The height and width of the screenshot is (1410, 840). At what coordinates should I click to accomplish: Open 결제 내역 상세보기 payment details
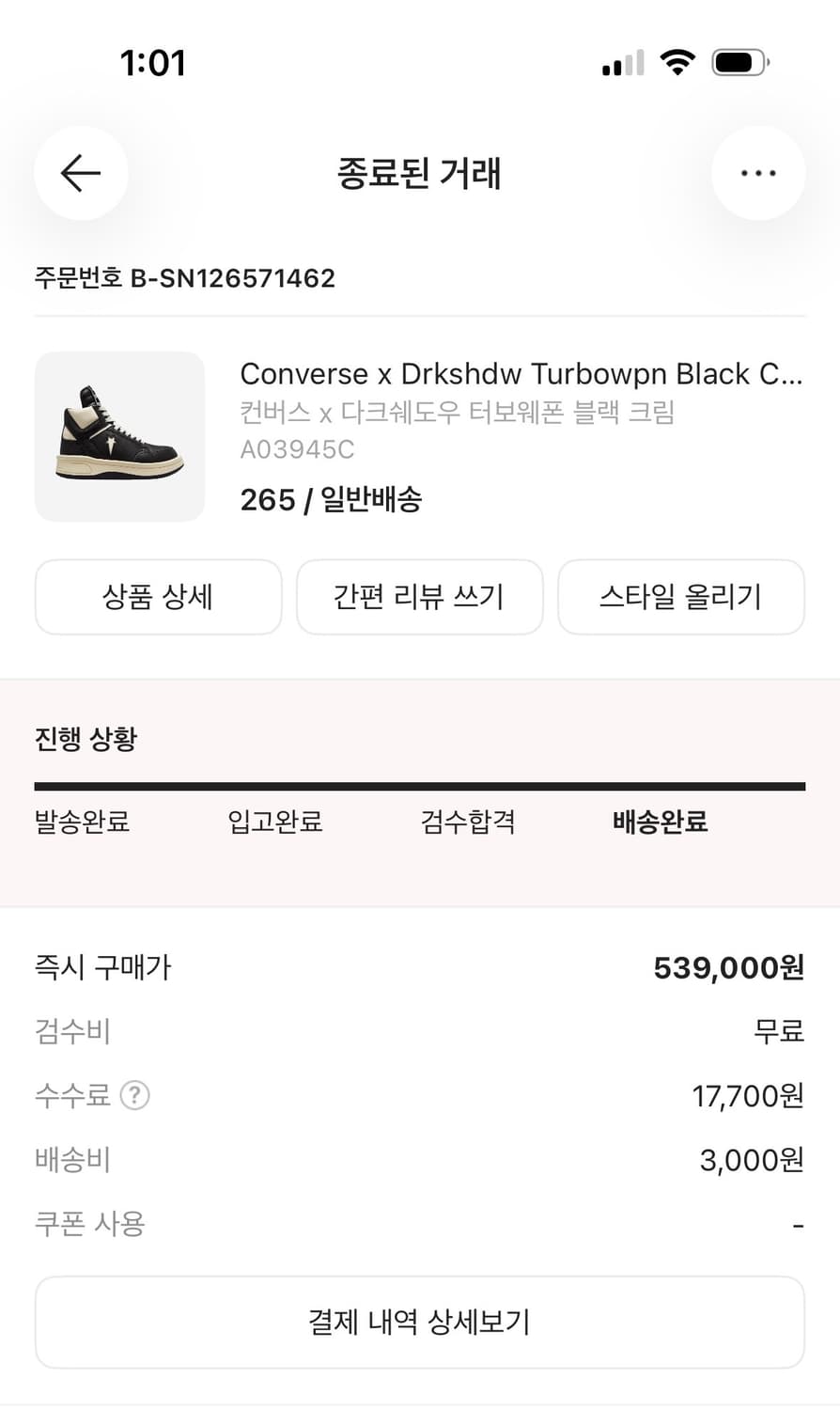pyautogui.click(x=419, y=1322)
